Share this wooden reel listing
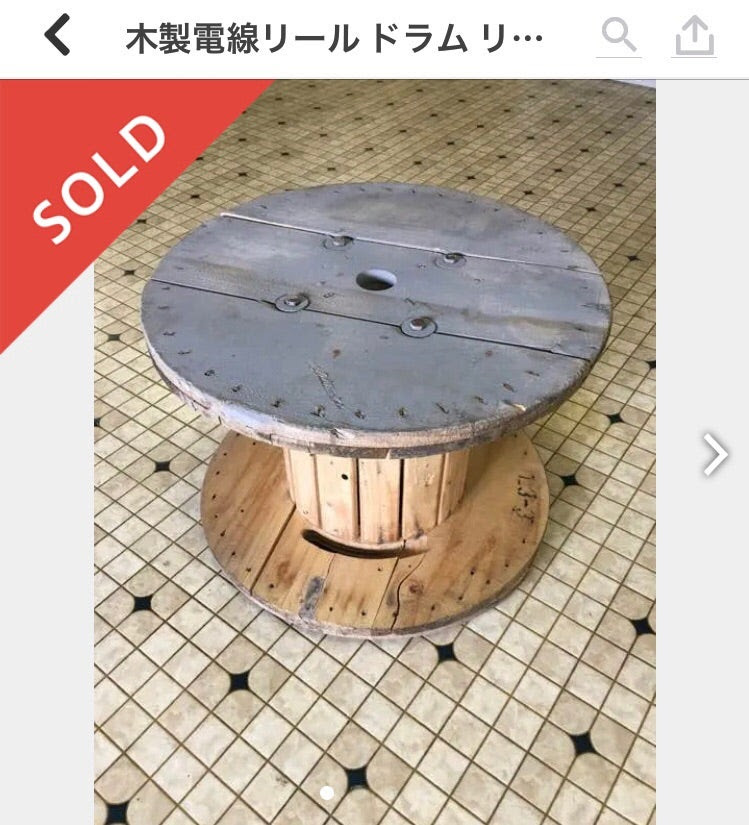This screenshot has width=749, height=825. point(694,37)
